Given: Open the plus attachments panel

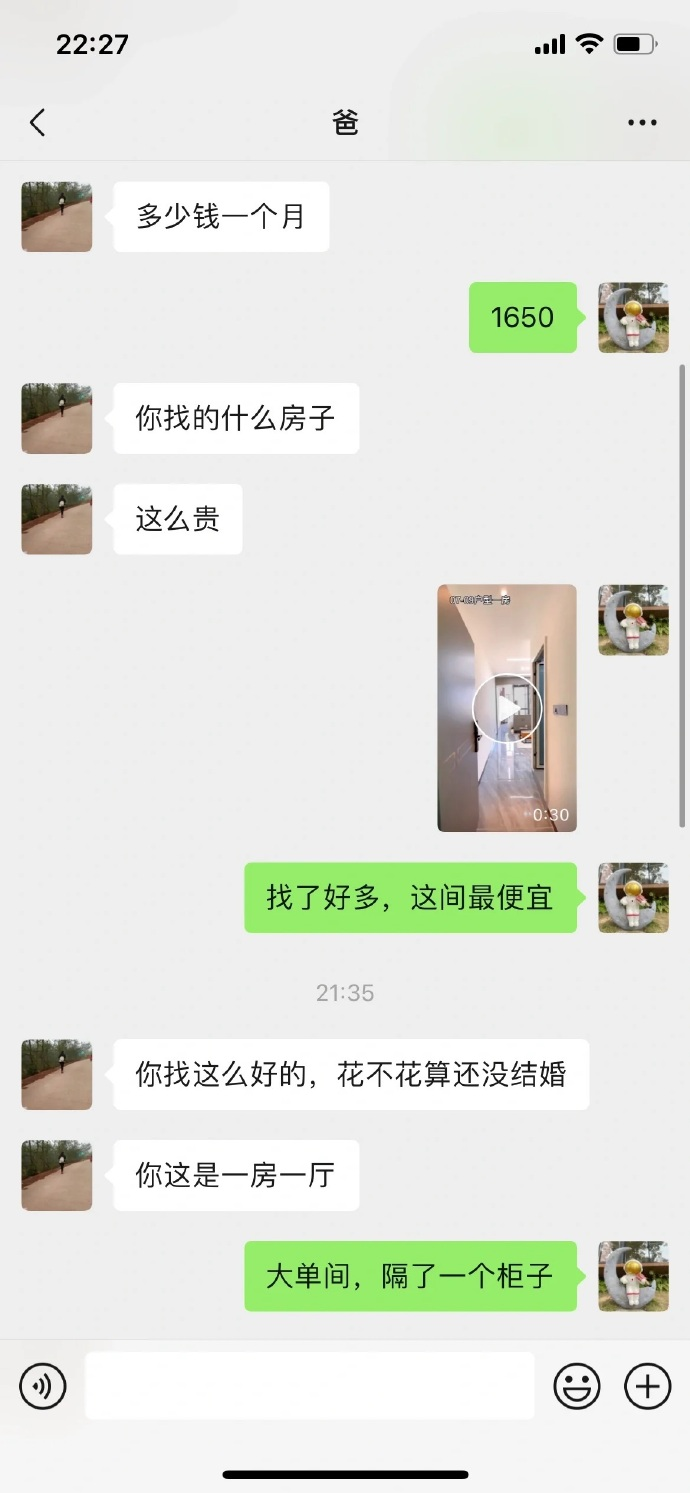Looking at the screenshot, I should pyautogui.click(x=647, y=1386).
